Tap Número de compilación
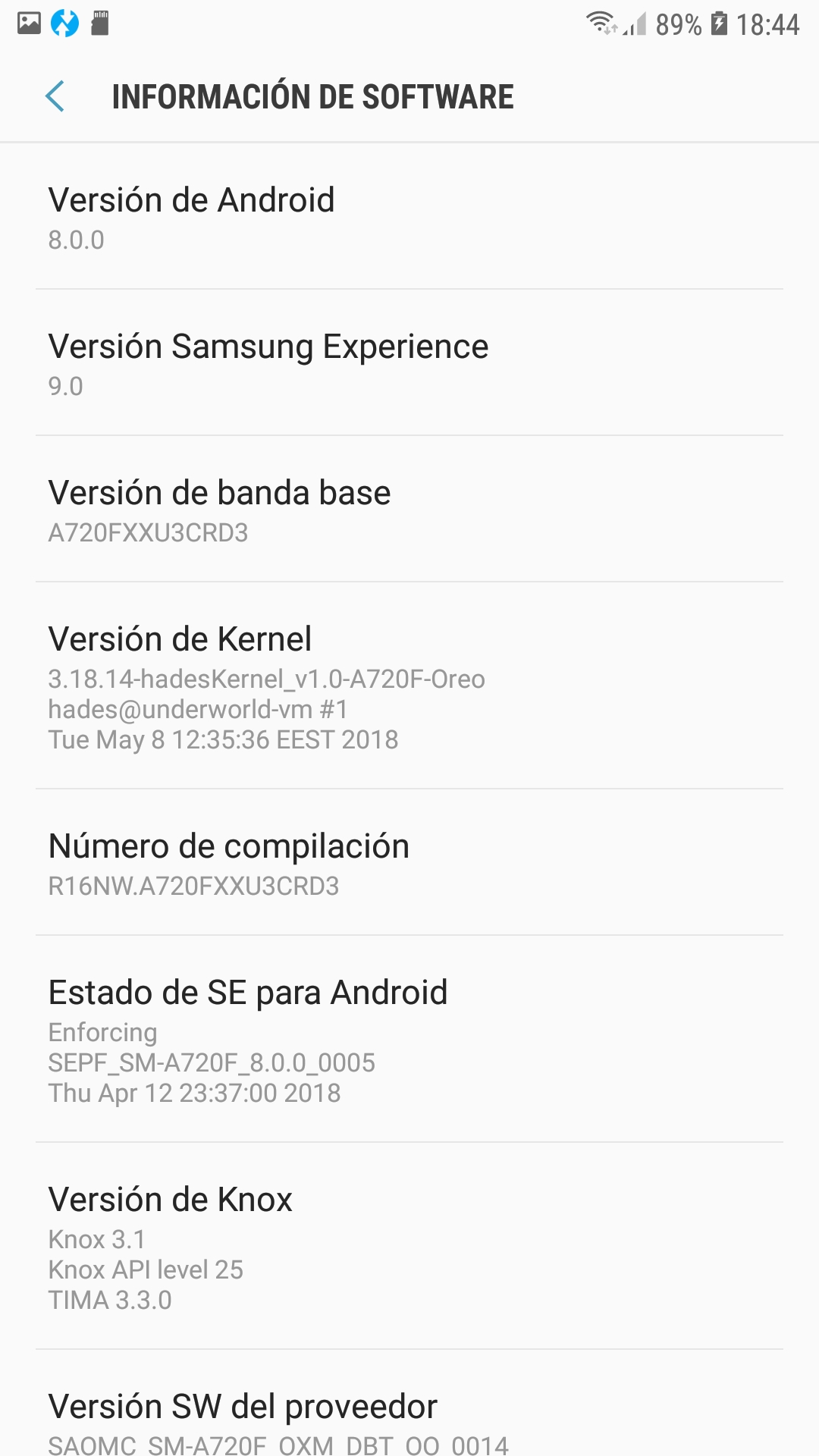Image resolution: width=819 pixels, height=1456 pixels. coord(409,863)
